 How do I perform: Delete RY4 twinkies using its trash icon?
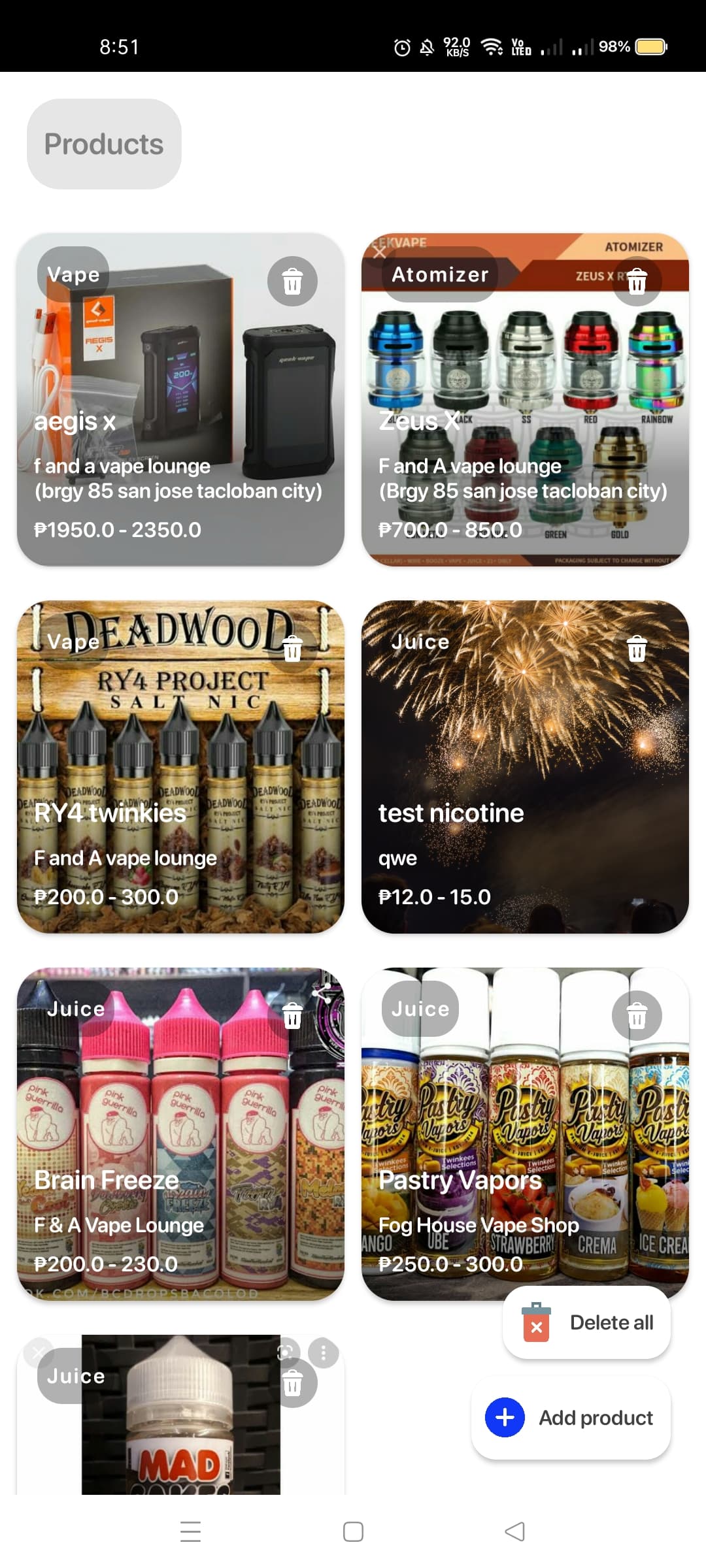(292, 648)
